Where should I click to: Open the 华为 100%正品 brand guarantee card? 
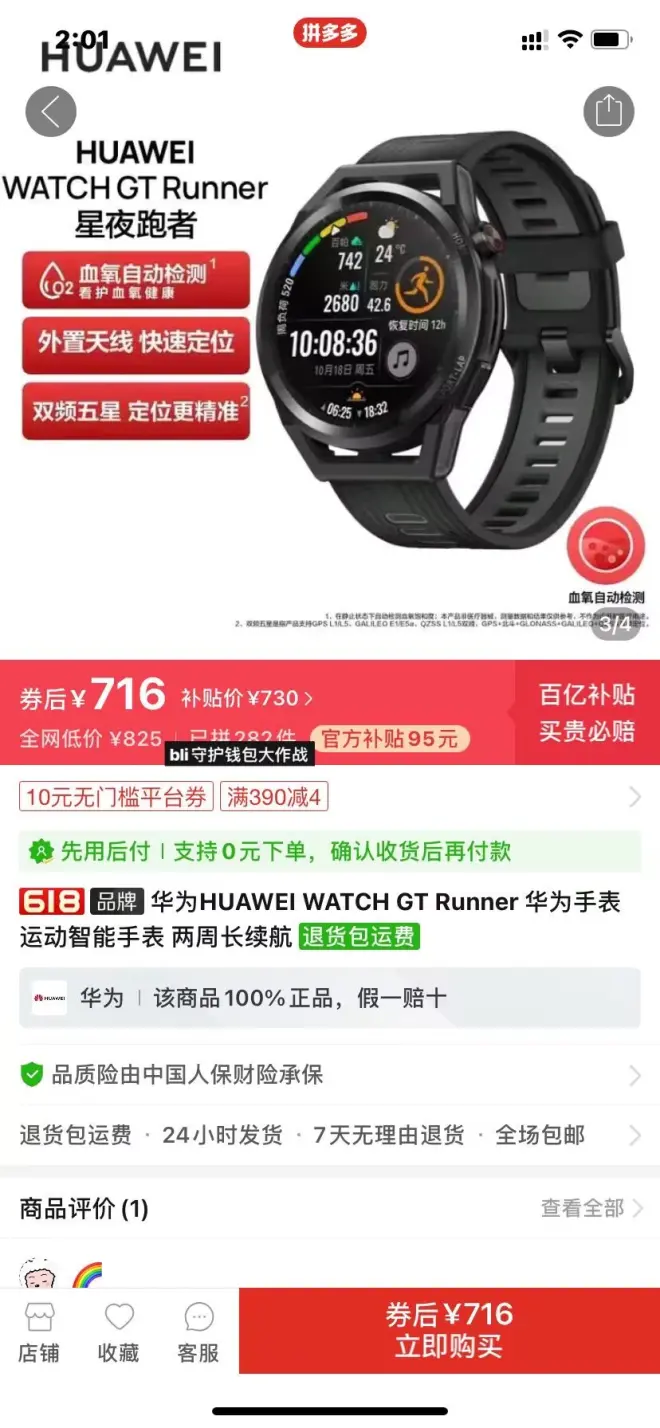coord(330,998)
